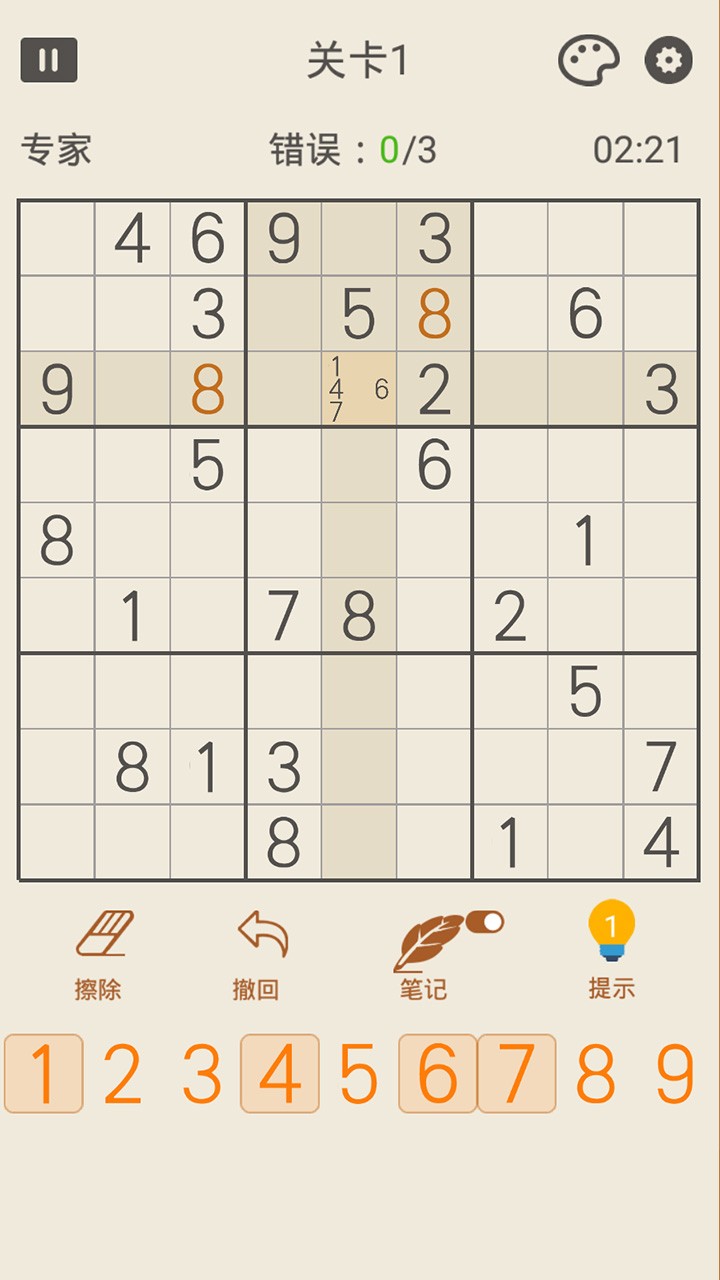Use the 提示 hint bulb
This screenshot has height=1280, width=720.
pyautogui.click(x=611, y=950)
